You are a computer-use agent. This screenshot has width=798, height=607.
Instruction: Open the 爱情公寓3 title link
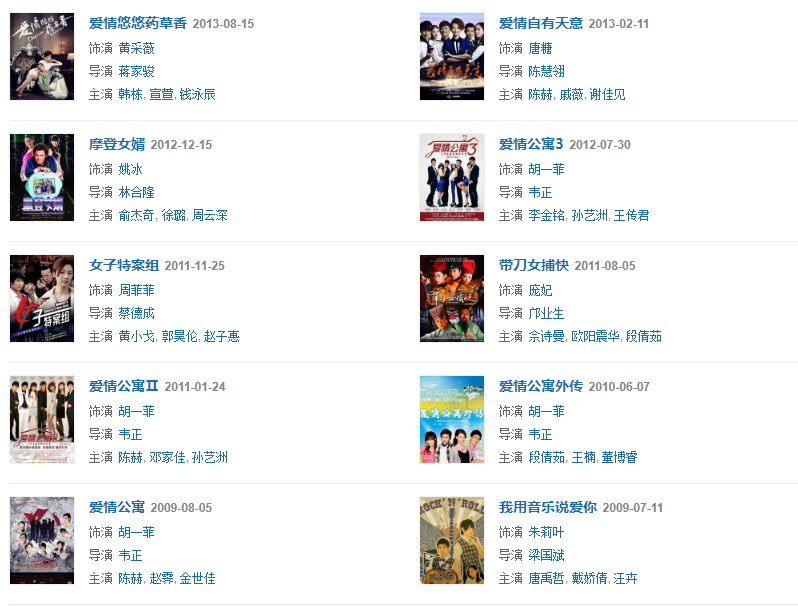pyautogui.click(x=531, y=144)
